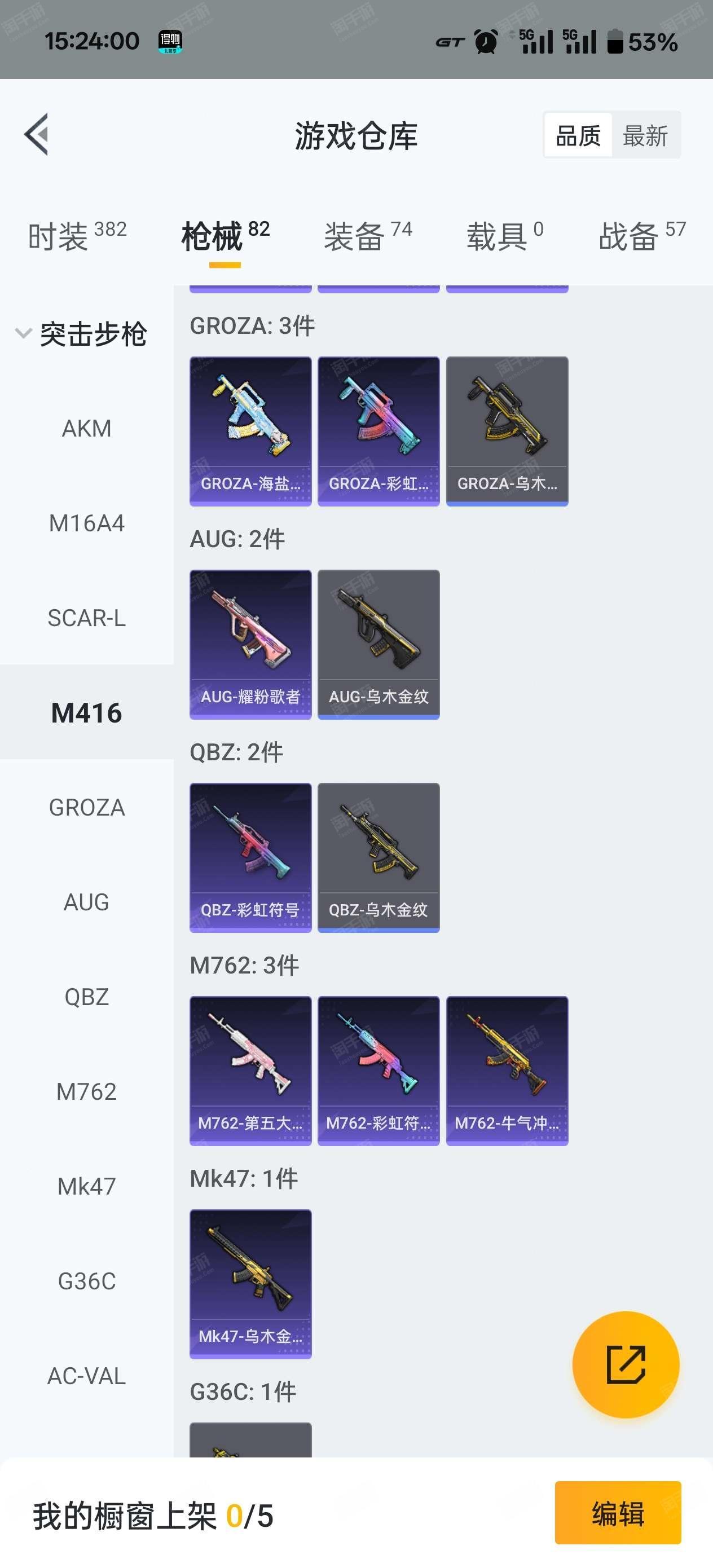Open the AUG-耀粉歌者 skin
The width and height of the screenshot is (713, 1568).
click(250, 644)
